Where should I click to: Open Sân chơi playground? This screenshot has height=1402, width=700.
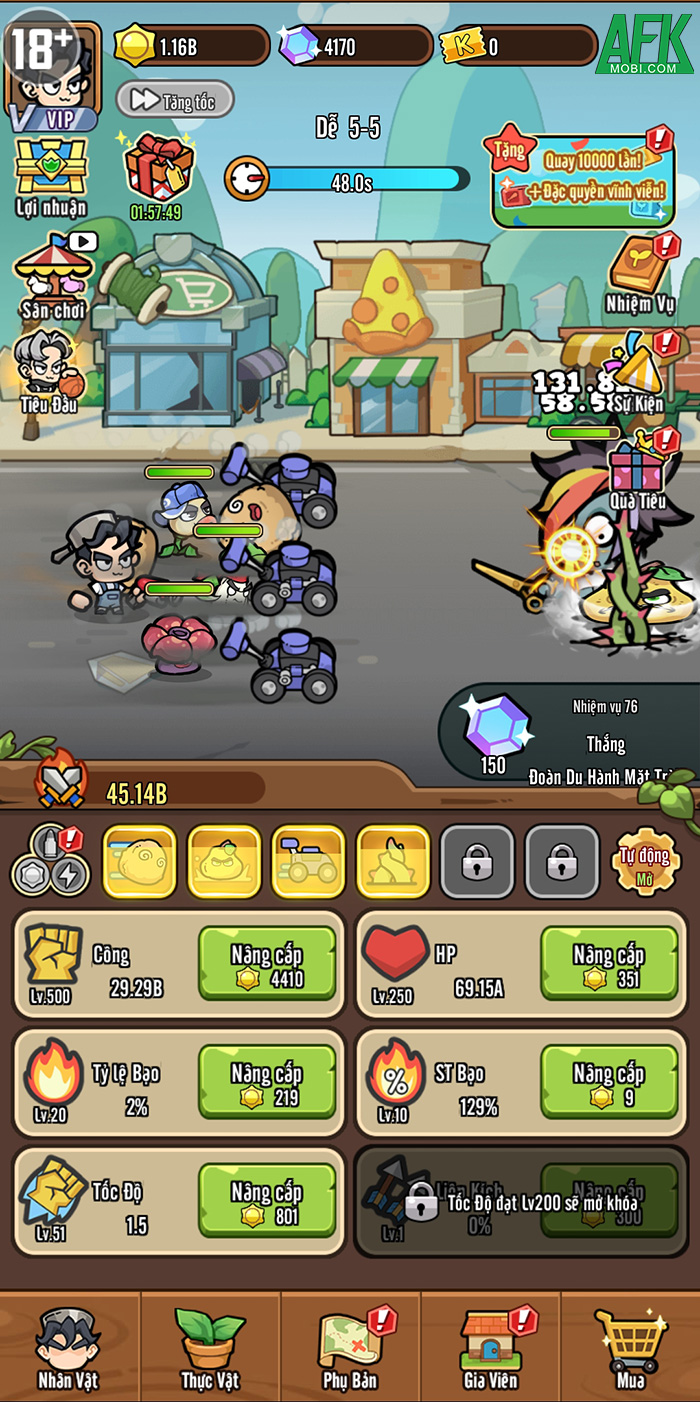(x=54, y=275)
